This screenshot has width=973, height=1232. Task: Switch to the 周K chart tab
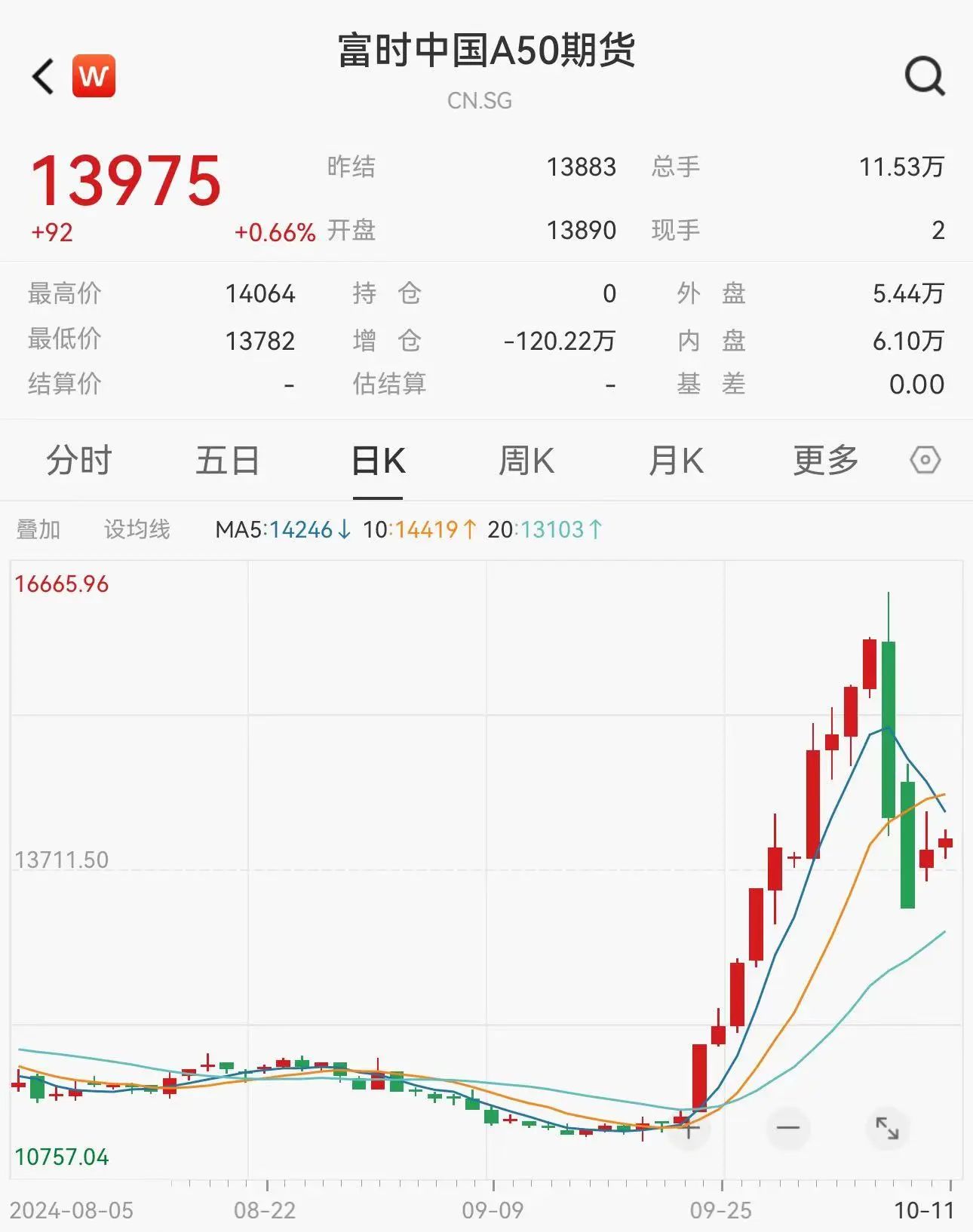tap(526, 461)
